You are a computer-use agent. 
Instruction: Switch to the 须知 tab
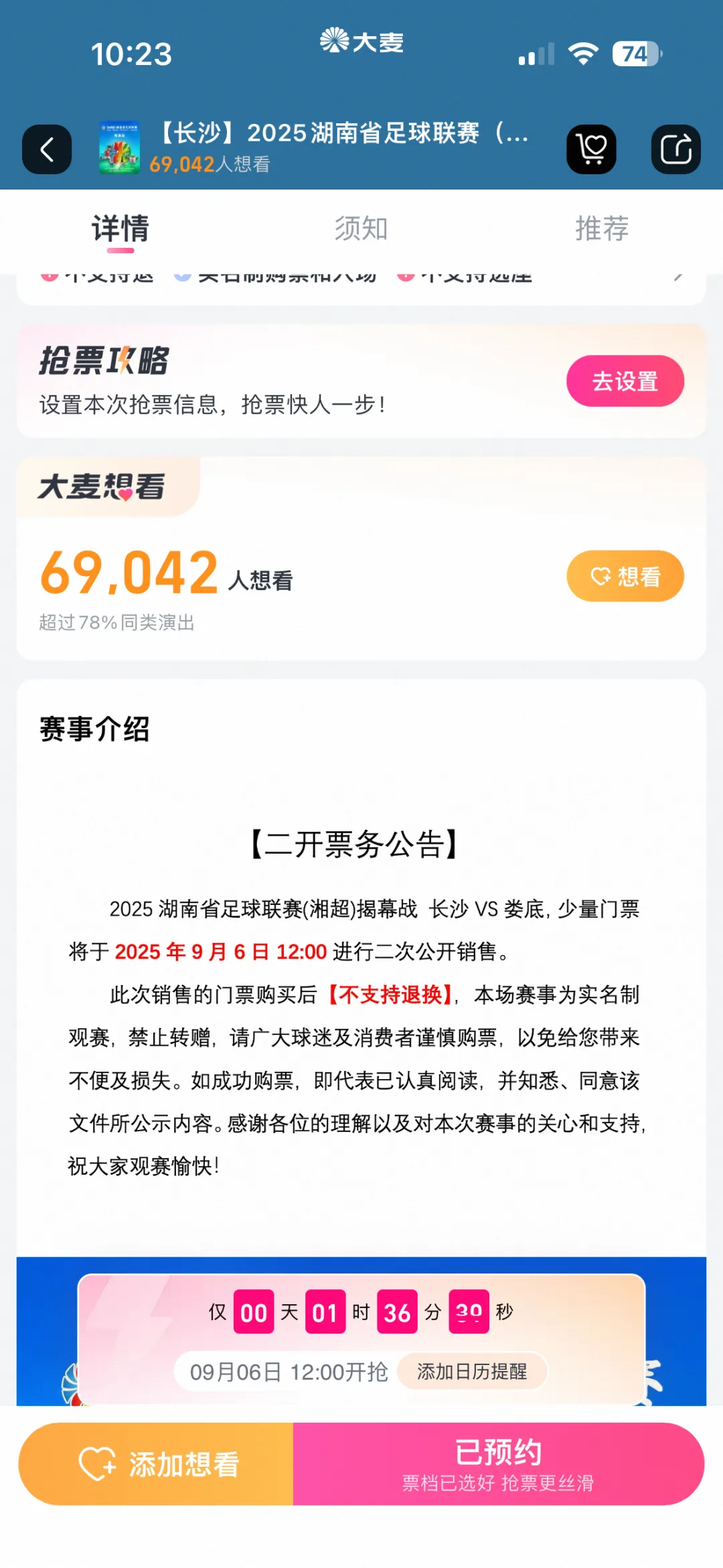361,229
